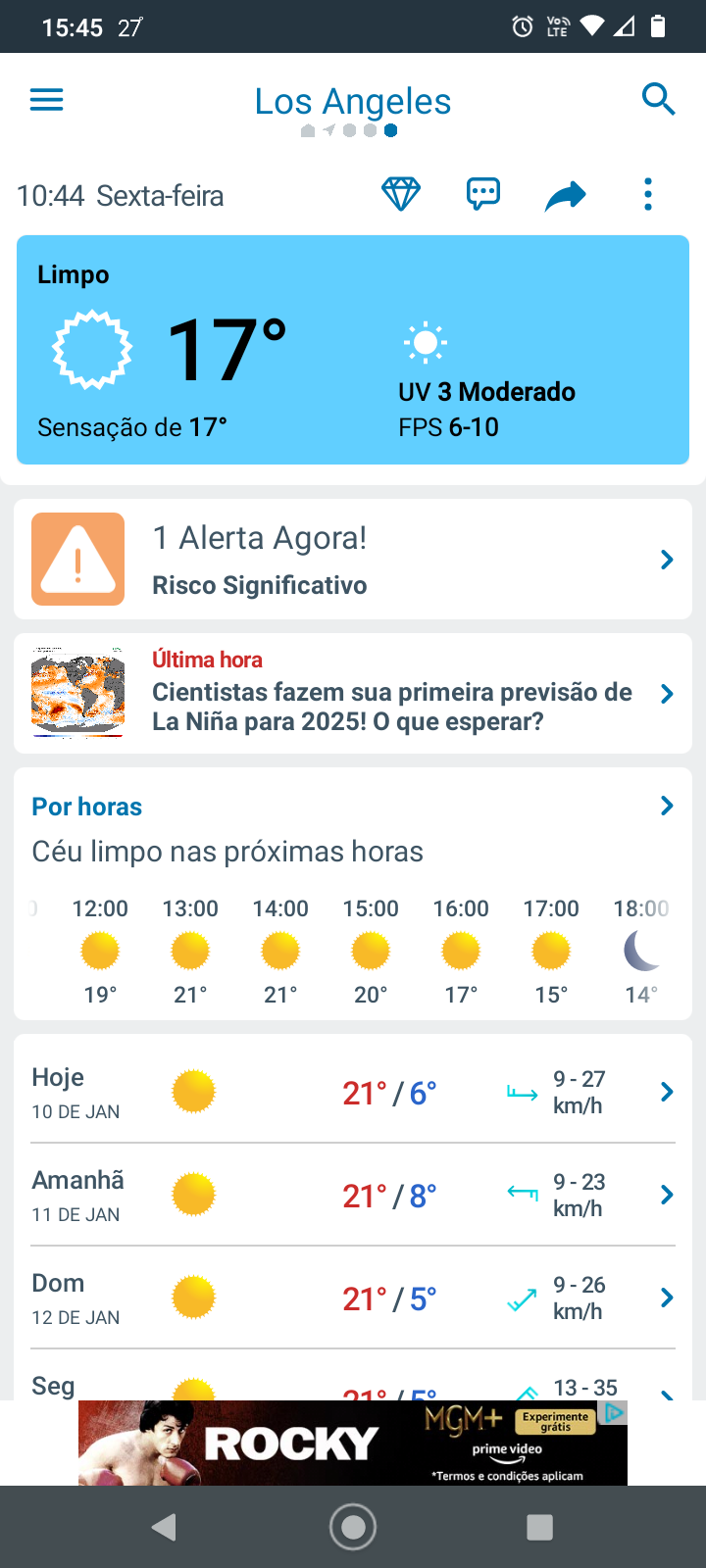The height and width of the screenshot is (1568, 706).
Task: View the Risco Significativo alert
Action: point(353,559)
